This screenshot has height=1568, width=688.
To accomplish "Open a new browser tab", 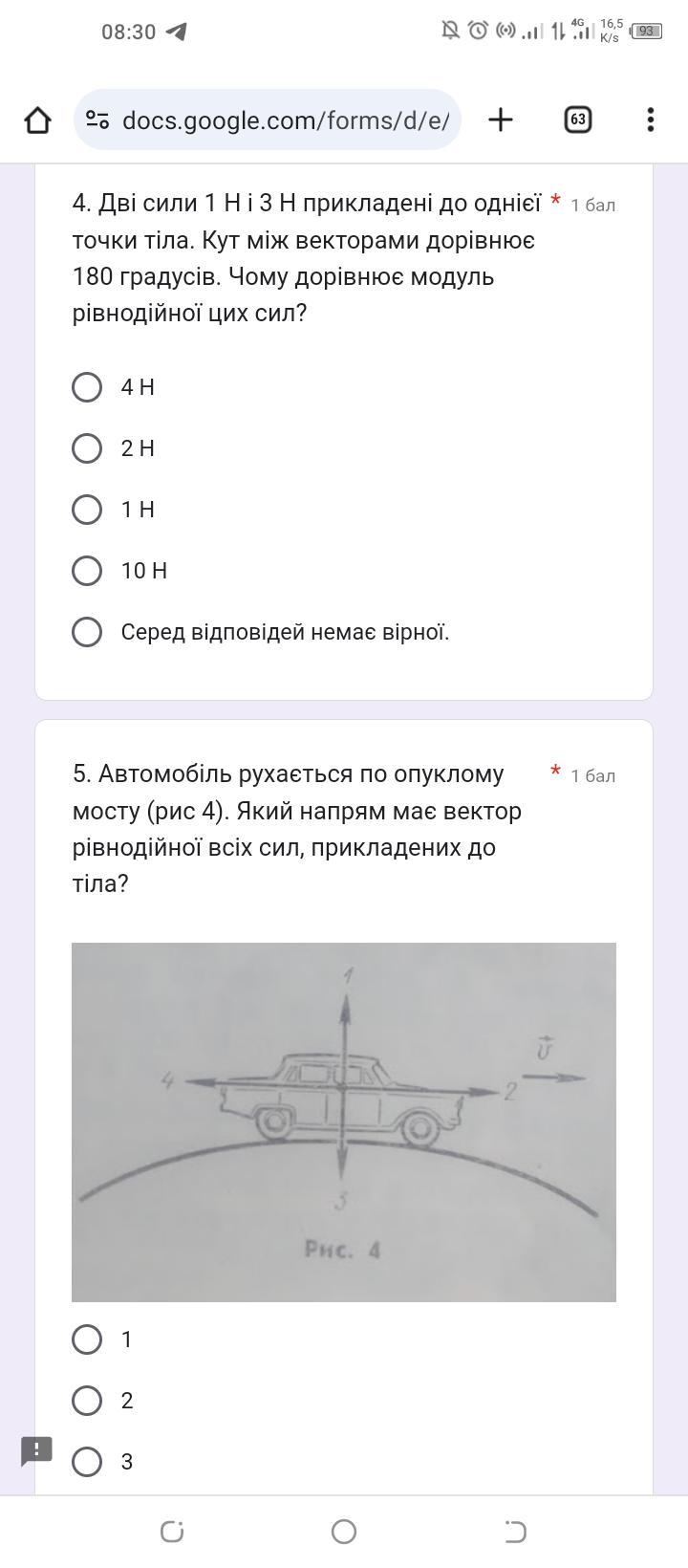I will pos(500,120).
